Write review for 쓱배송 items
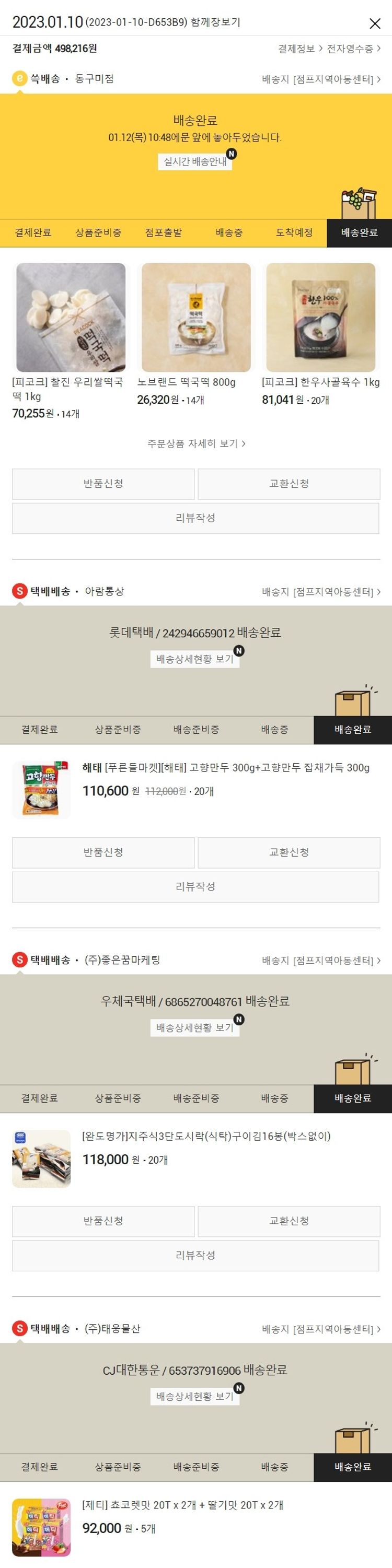This screenshot has height=1568, width=392. (195, 518)
